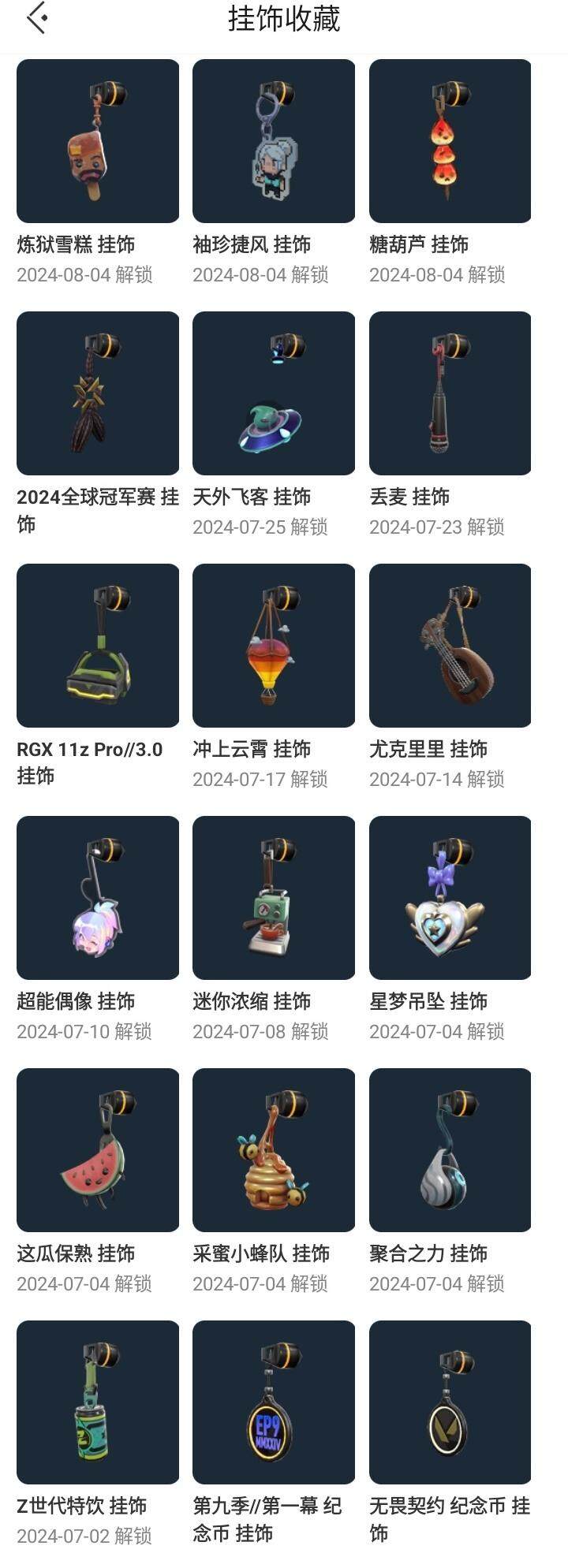The image size is (568, 1568).
Task: View the Z世代特饮 挂饰 can tile
Action: click(98, 1402)
